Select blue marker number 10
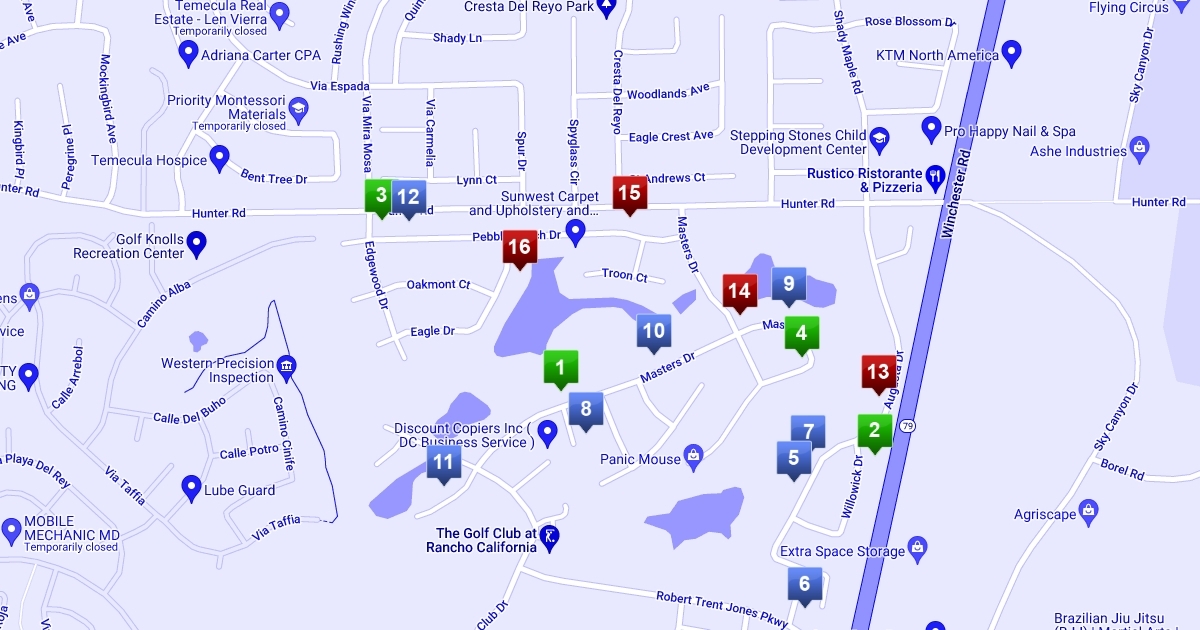 click(653, 333)
